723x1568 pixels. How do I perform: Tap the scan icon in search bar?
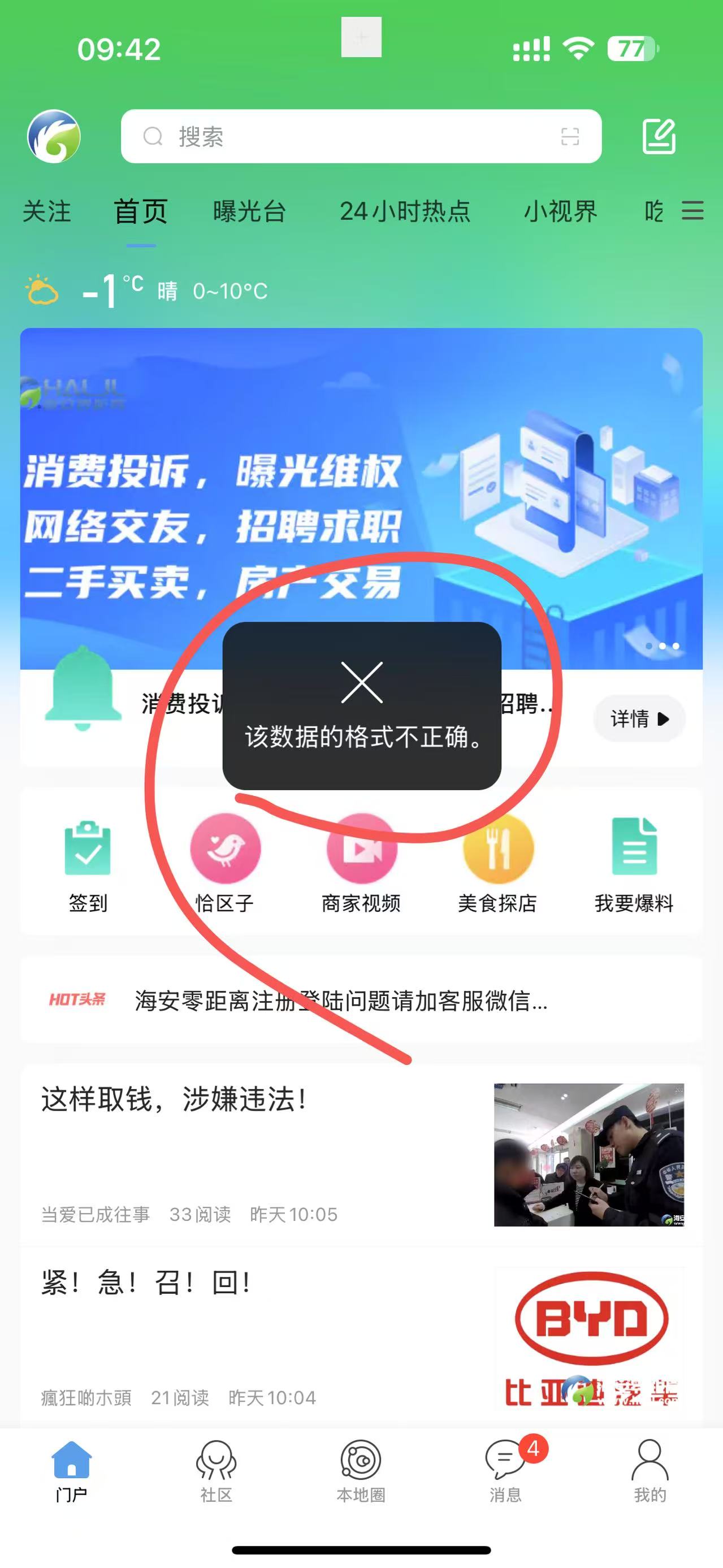click(x=569, y=136)
